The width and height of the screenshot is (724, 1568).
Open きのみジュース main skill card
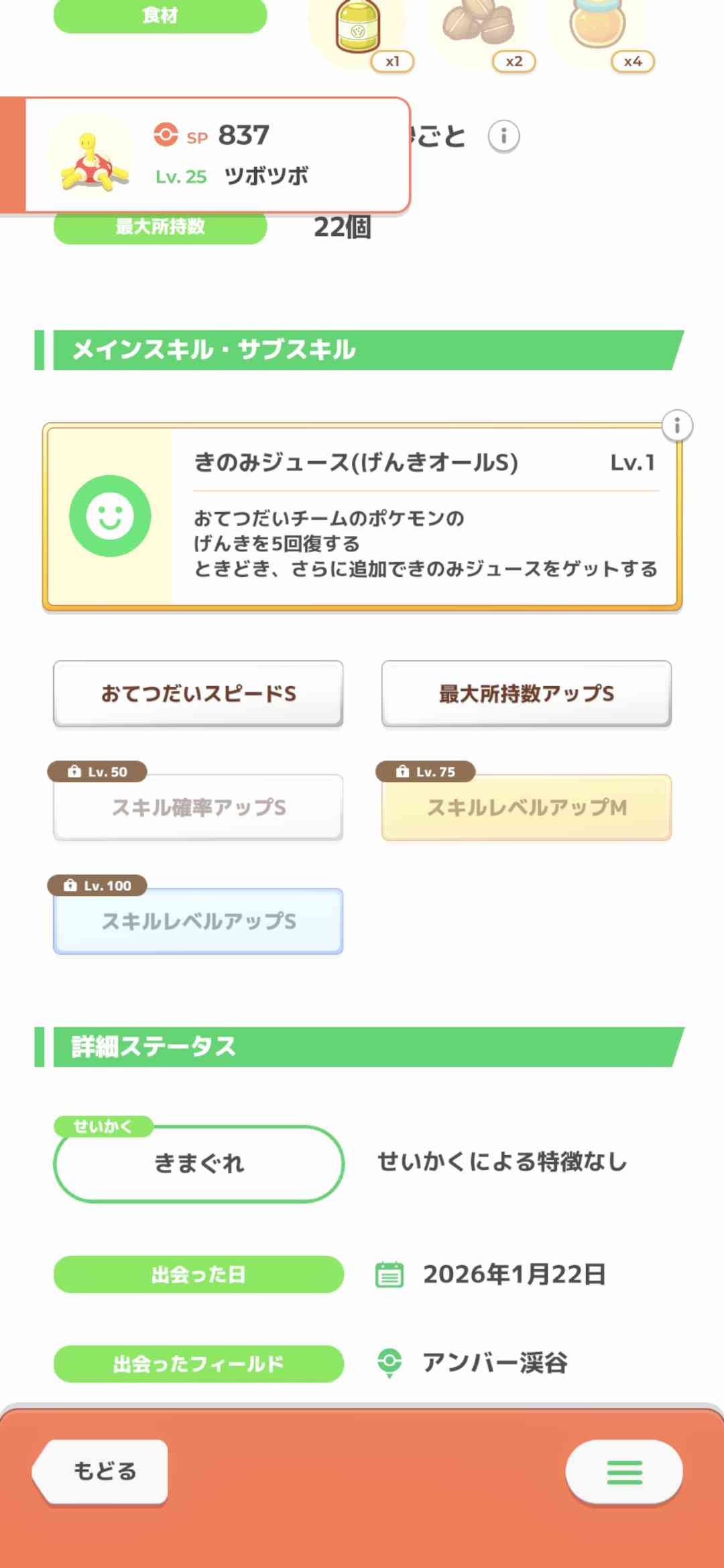point(362,516)
